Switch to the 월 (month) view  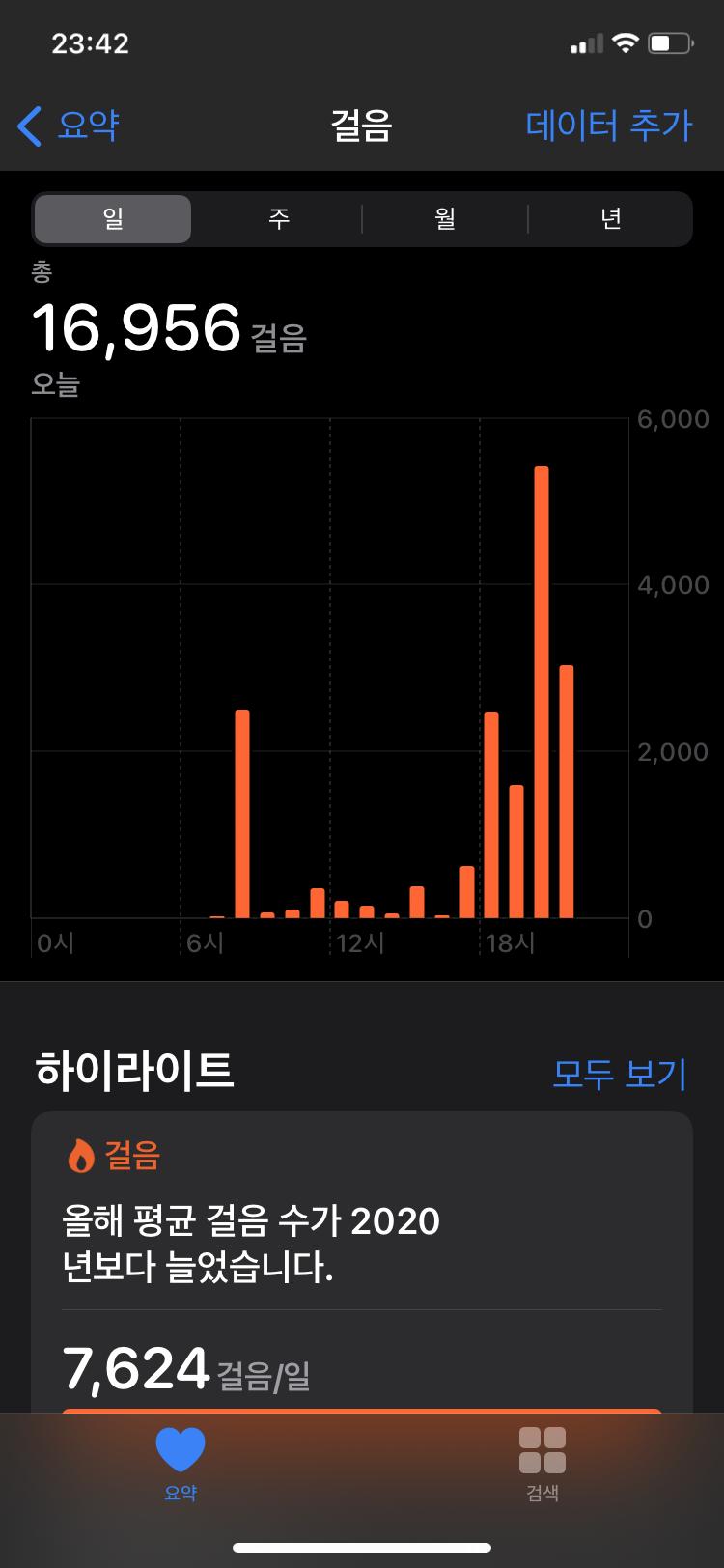pyautogui.click(x=445, y=219)
